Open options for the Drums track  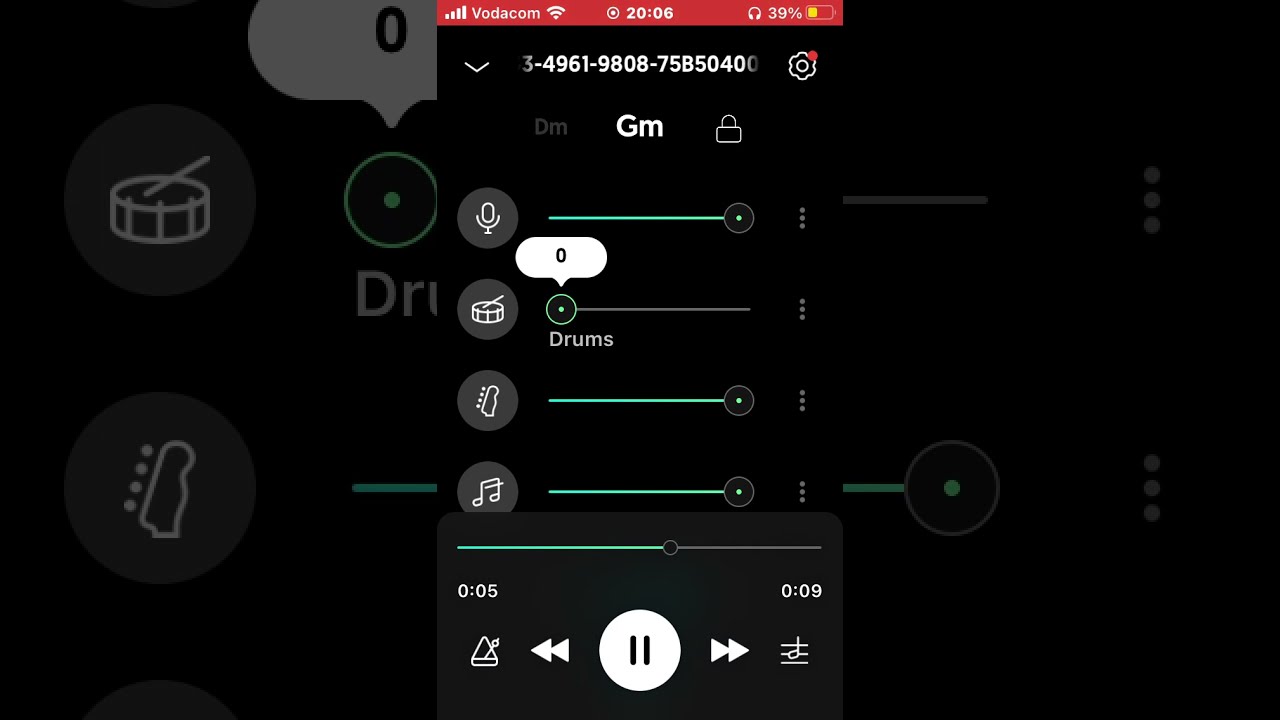802,310
